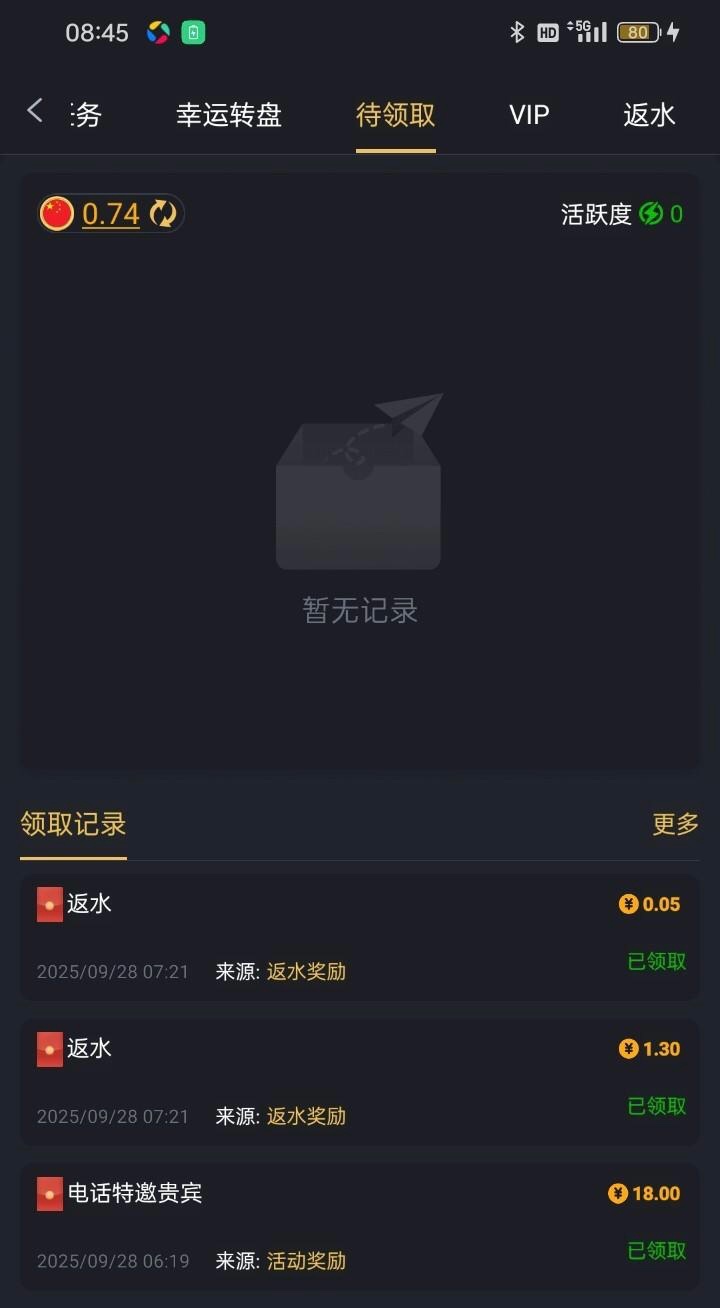The height and width of the screenshot is (1308, 720).
Task: Switch to the 幸运转盘 tab
Action: [x=229, y=115]
